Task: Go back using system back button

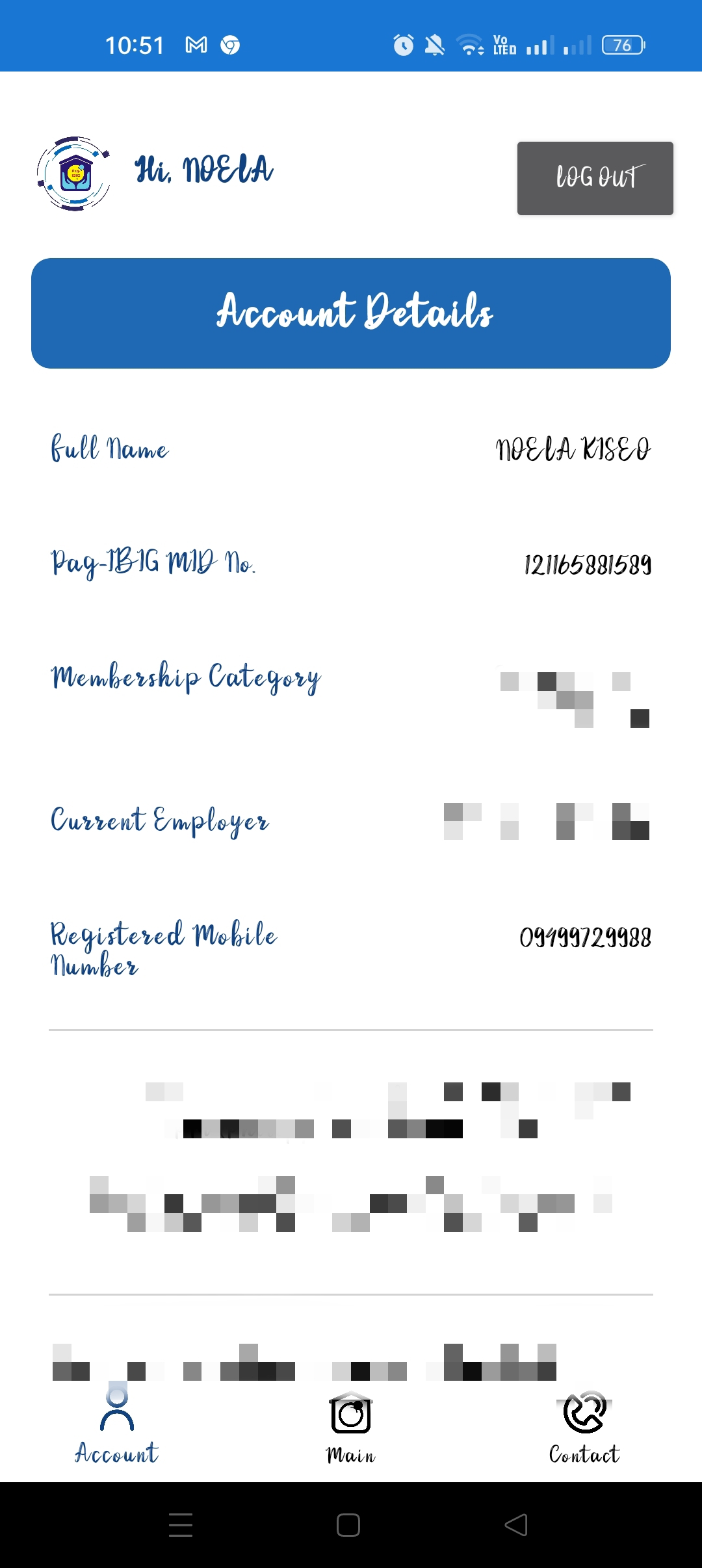Action: coord(516,1525)
